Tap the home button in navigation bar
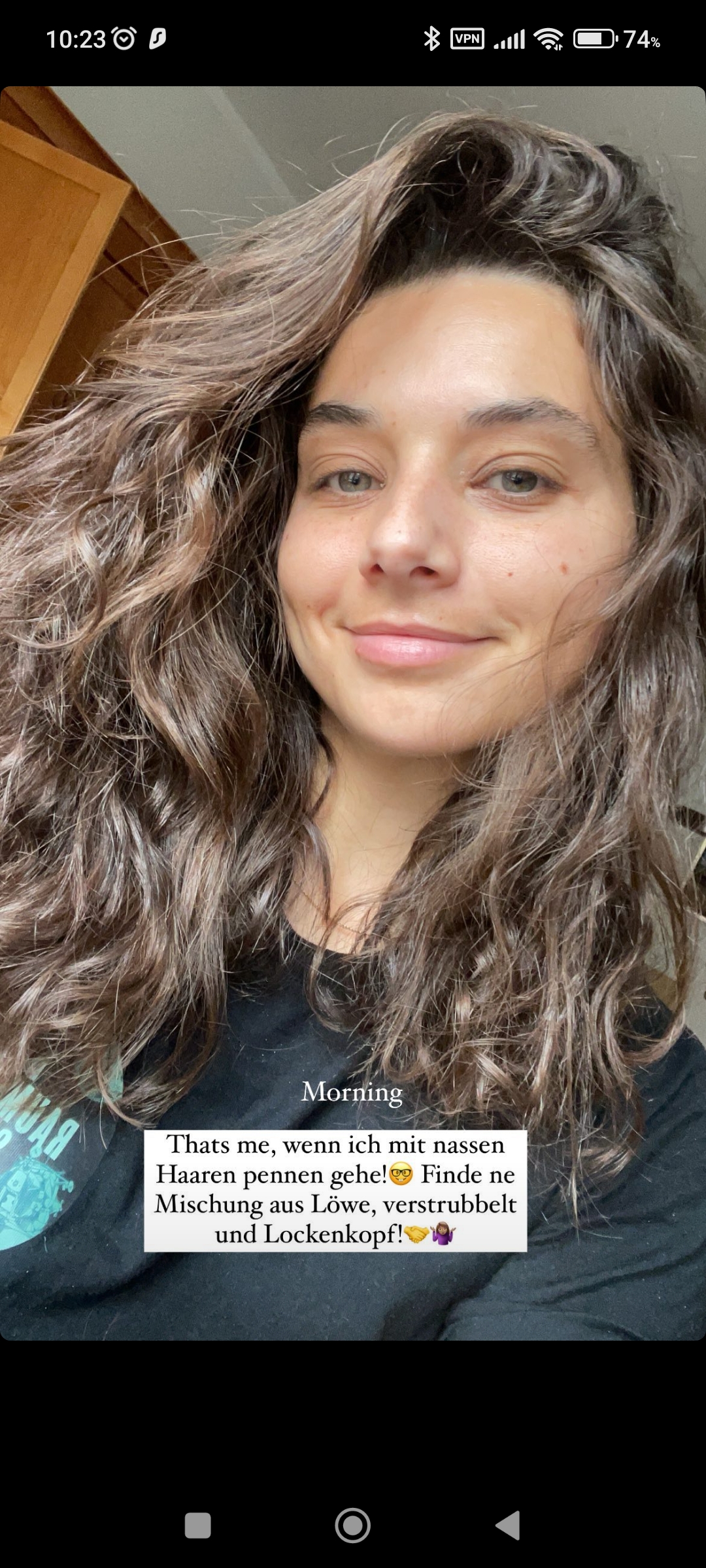 353,1526
